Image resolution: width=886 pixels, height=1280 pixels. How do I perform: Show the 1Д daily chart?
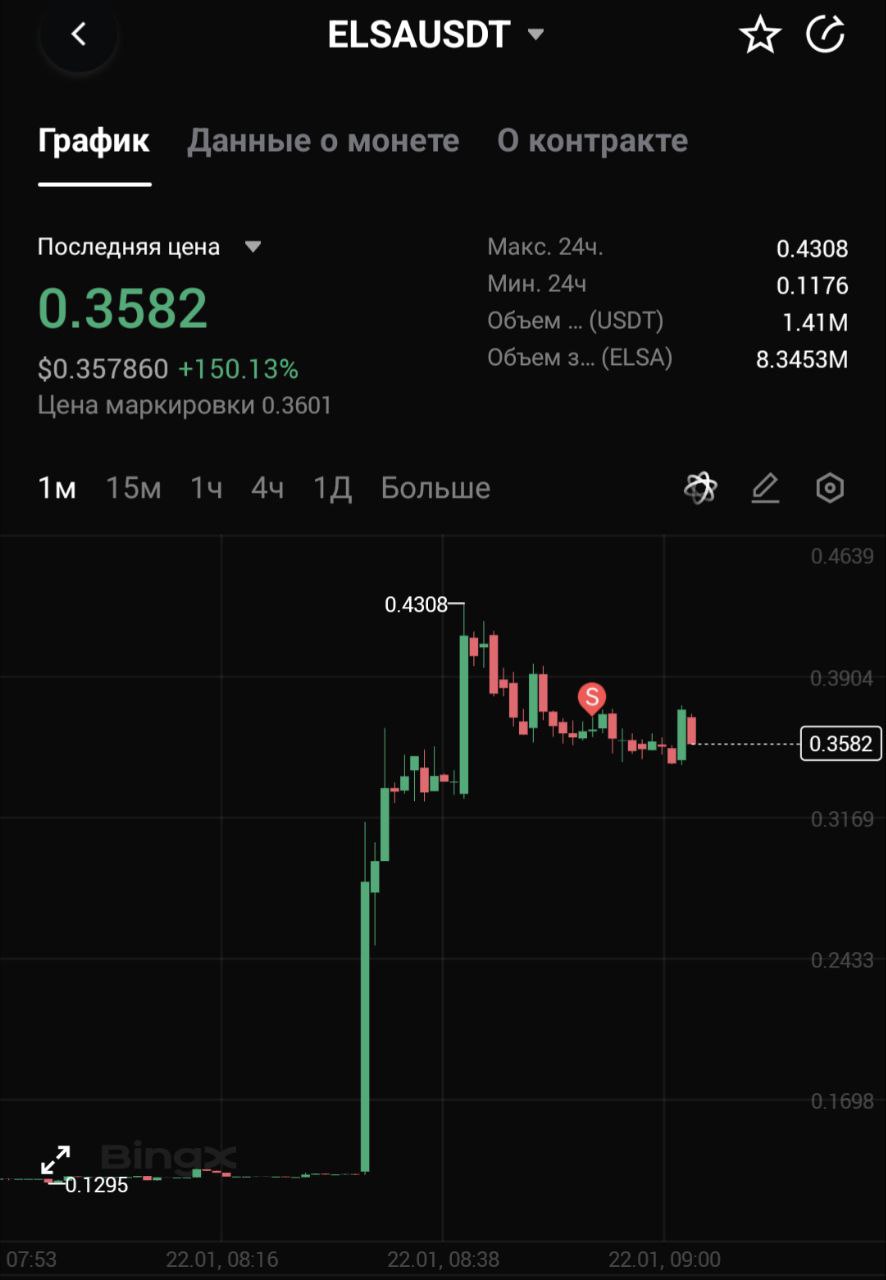(x=333, y=488)
